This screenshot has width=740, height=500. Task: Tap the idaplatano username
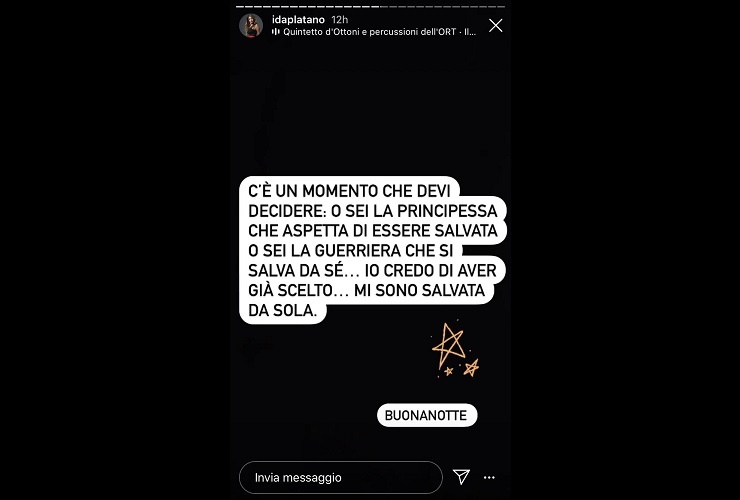(297, 19)
